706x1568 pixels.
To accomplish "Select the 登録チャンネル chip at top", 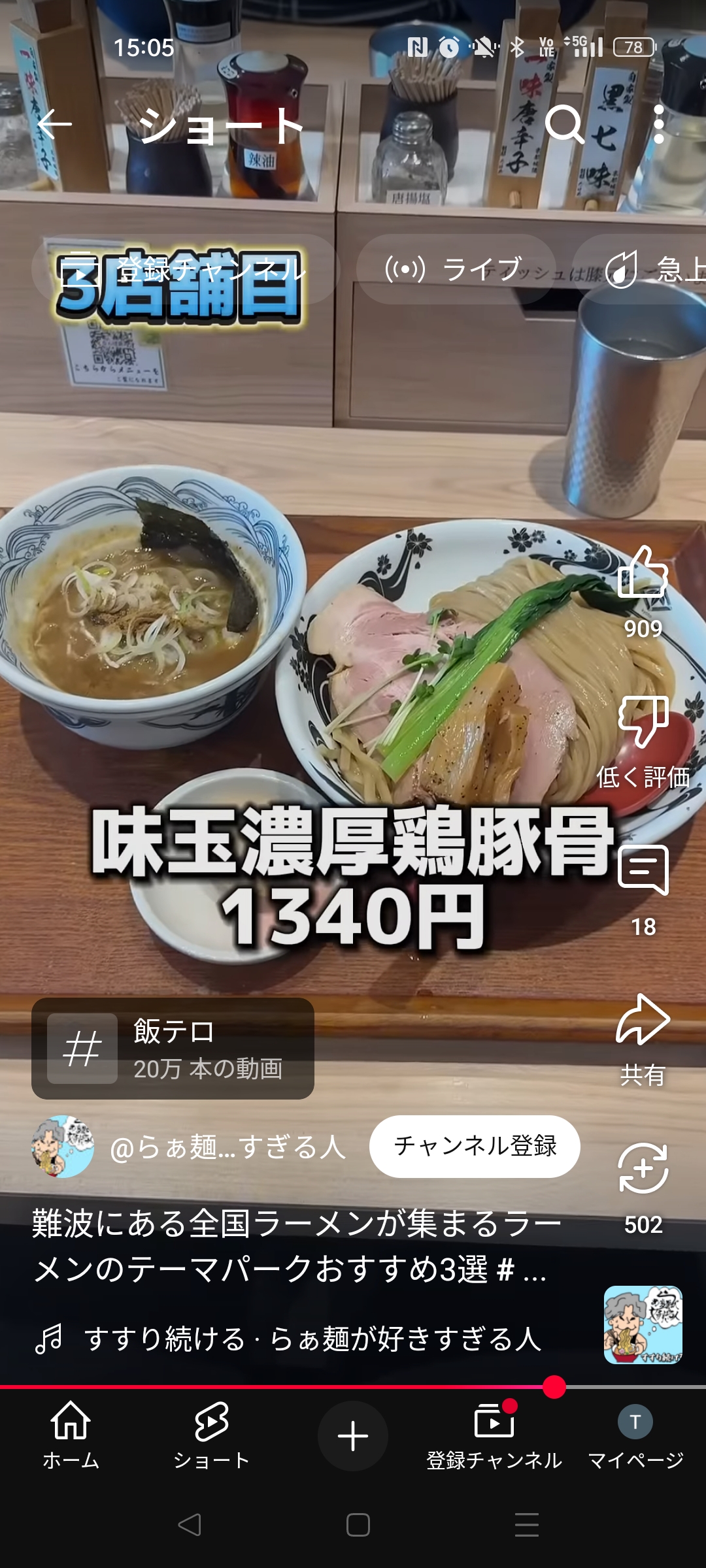I will (186, 269).
